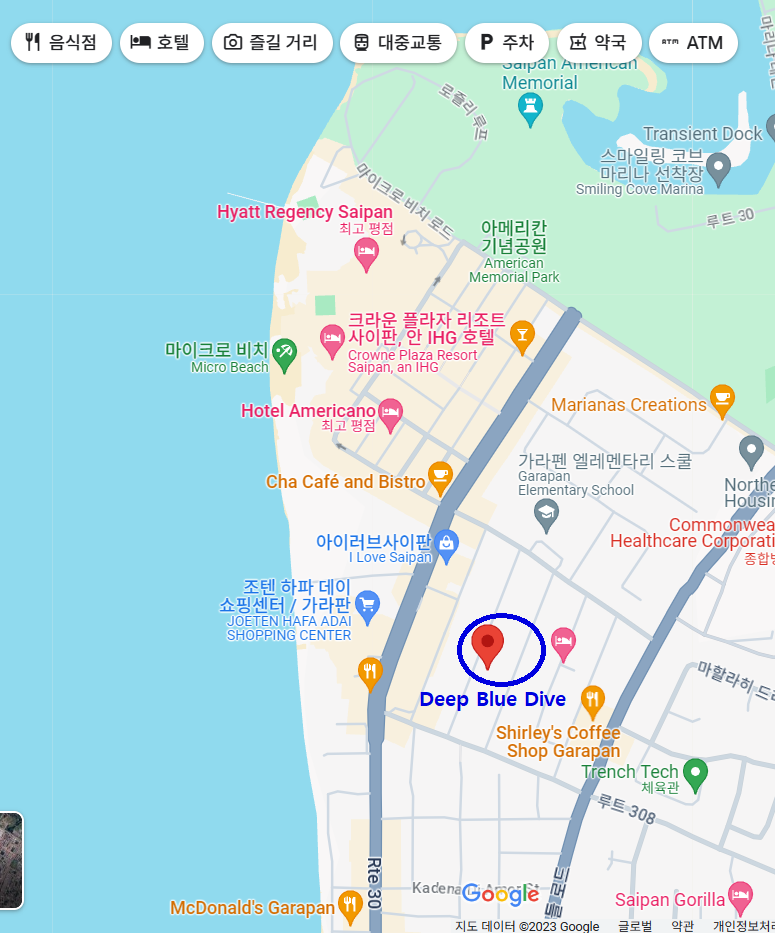Screen dimensions: 775x933
Task: Select the 즐길 거리 chip
Action: [272, 42]
